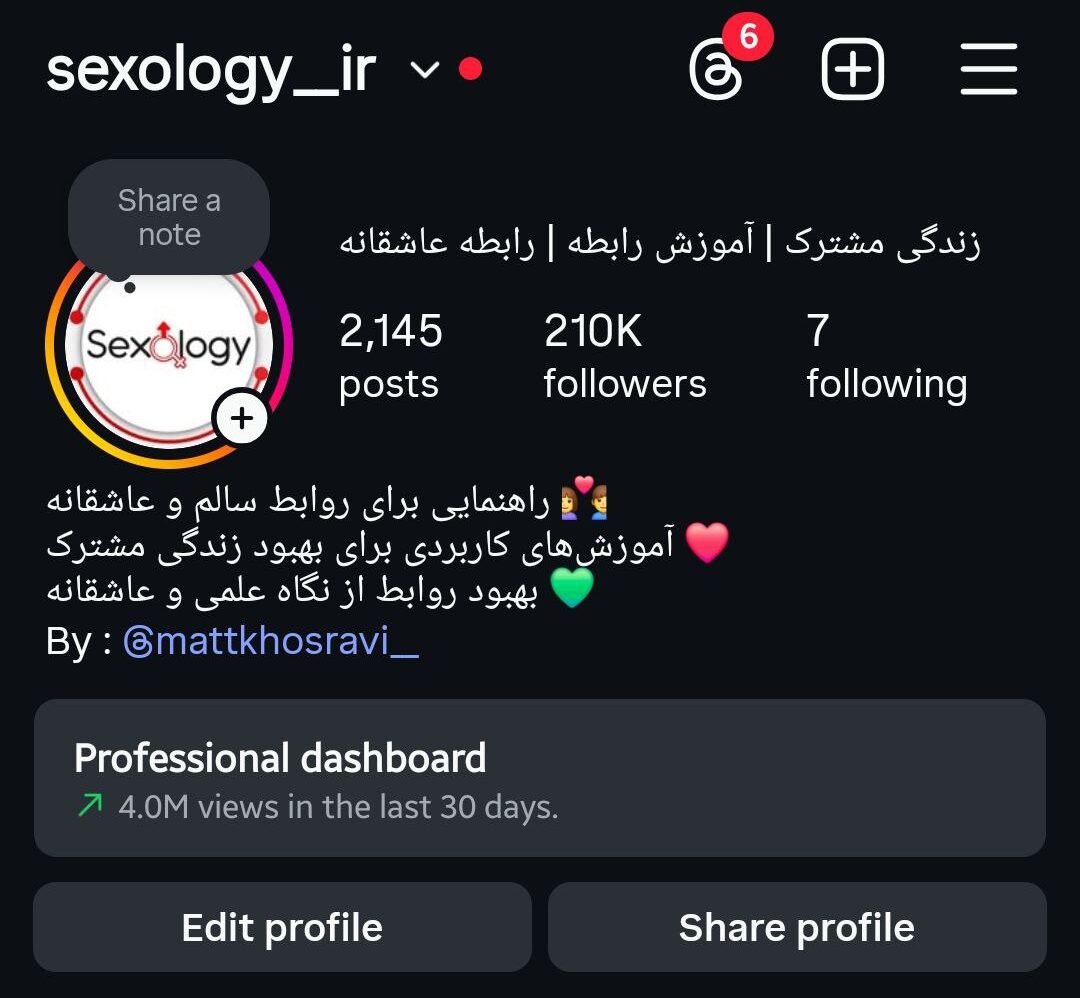Screen dimensions: 1080x998
Task: Add a story via the avatar plus badge
Action: [241, 419]
